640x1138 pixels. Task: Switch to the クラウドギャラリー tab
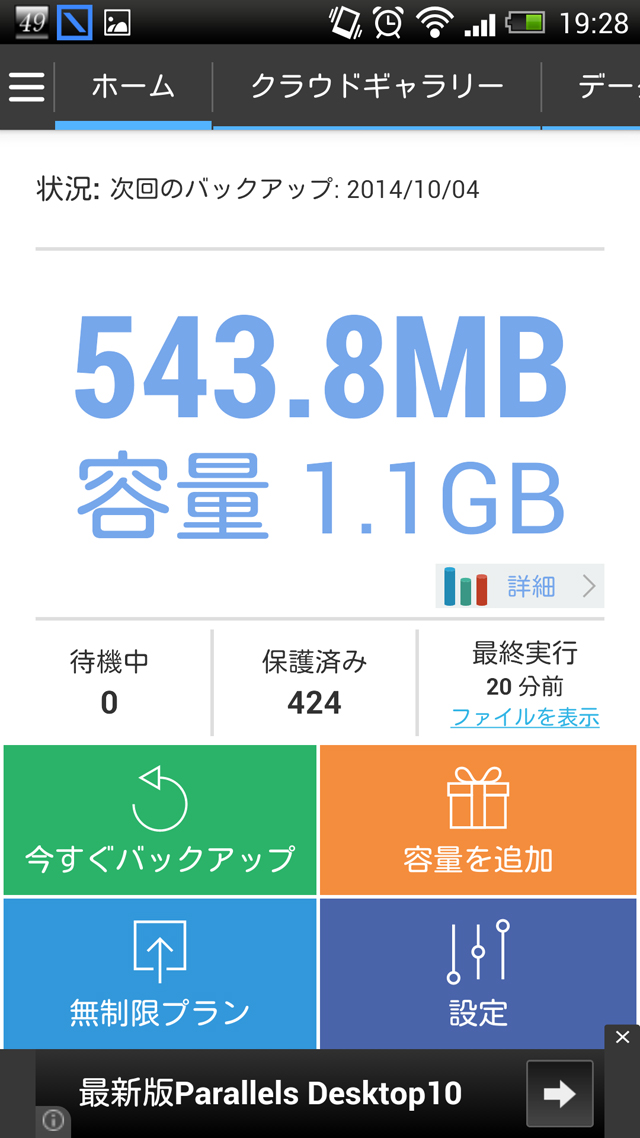[x=377, y=87]
